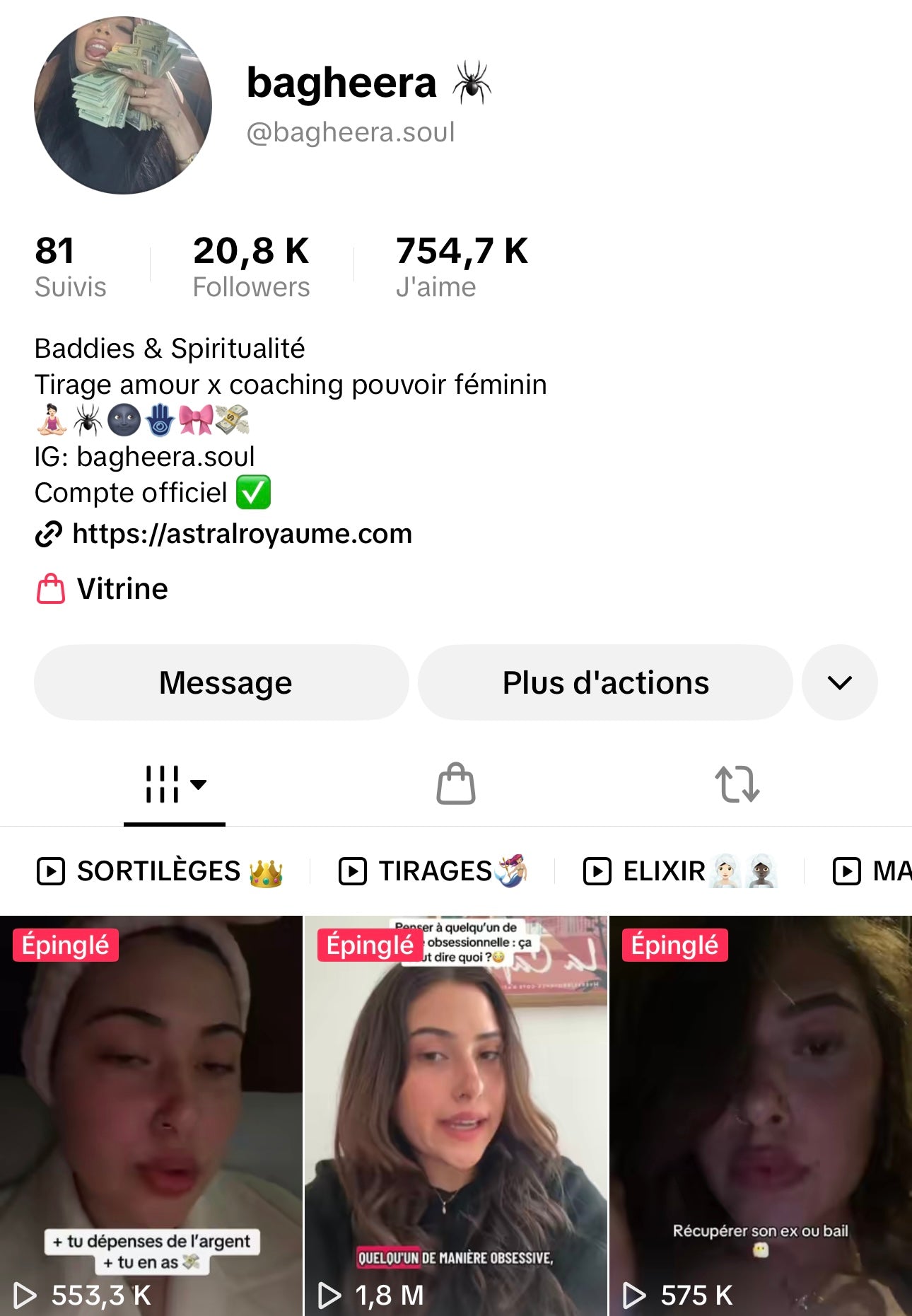
Task: Tap the Plus d'actions button
Action: pyautogui.click(x=605, y=682)
